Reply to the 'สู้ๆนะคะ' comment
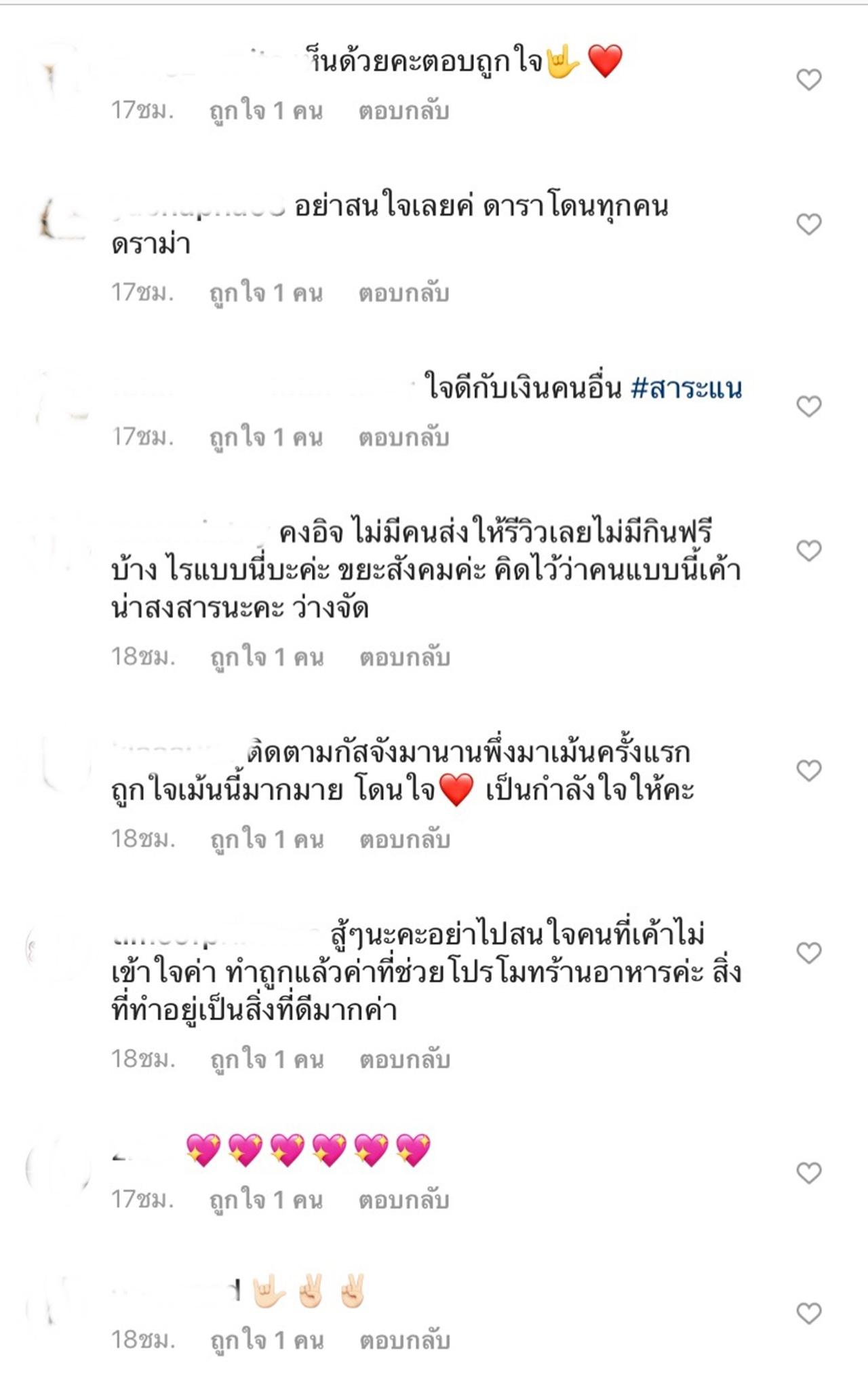Viewport: 868px width, 1387px height. tap(405, 1059)
